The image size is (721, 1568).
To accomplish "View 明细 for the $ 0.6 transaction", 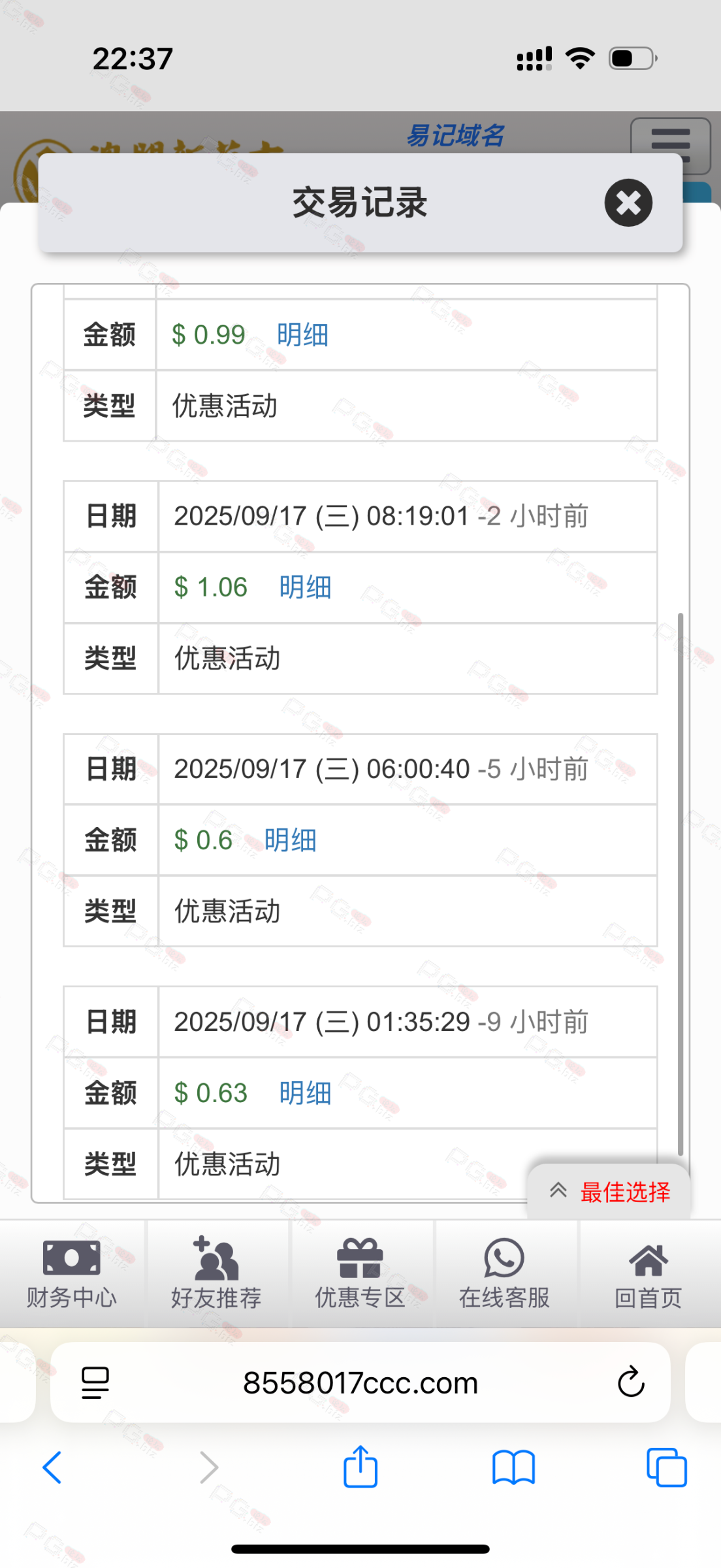I will tap(290, 840).
